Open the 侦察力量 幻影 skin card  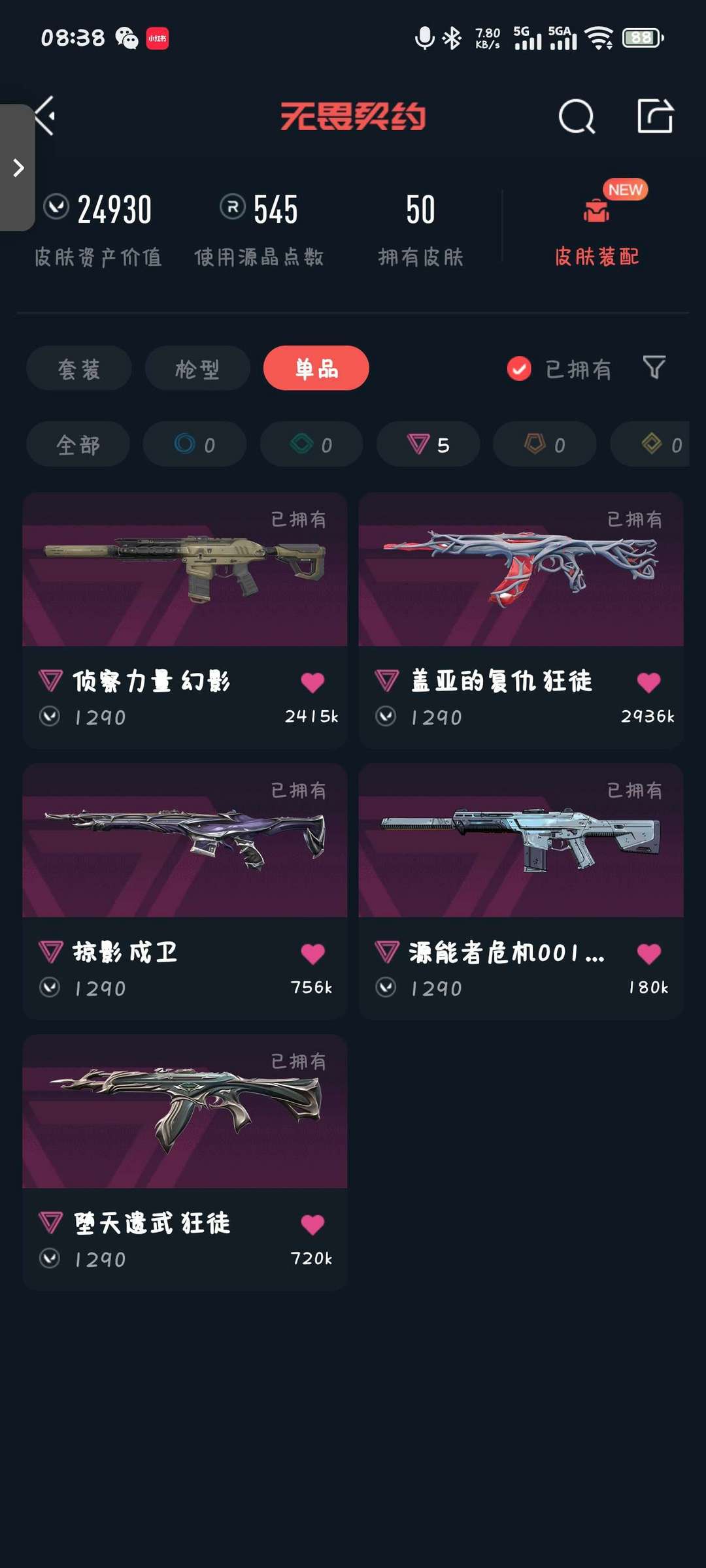pos(185,621)
